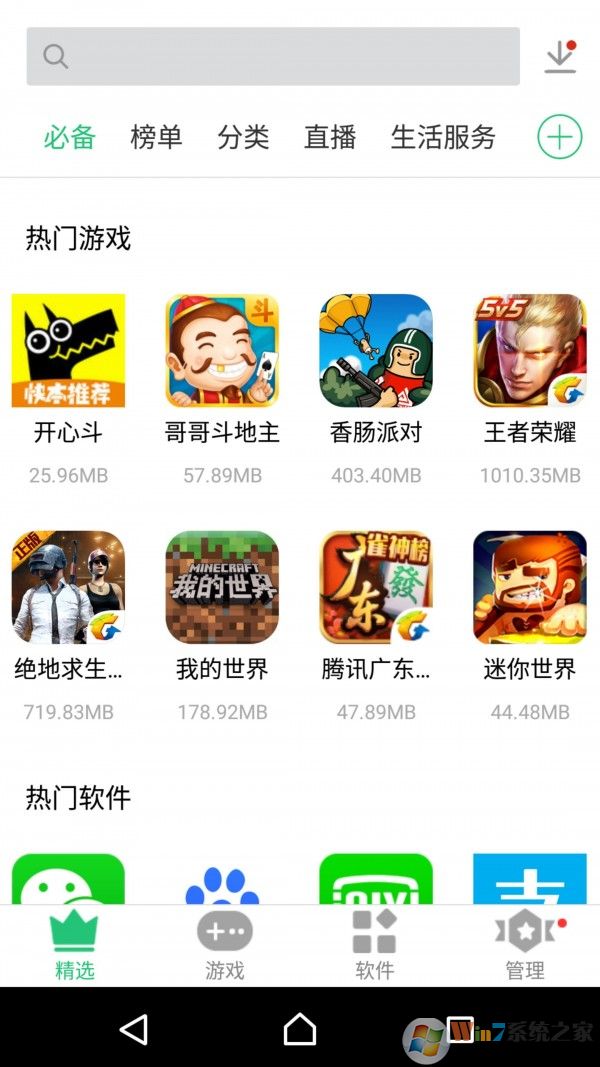Switch to the 分类 tab
This screenshot has height=1067, width=600.
coord(243,137)
